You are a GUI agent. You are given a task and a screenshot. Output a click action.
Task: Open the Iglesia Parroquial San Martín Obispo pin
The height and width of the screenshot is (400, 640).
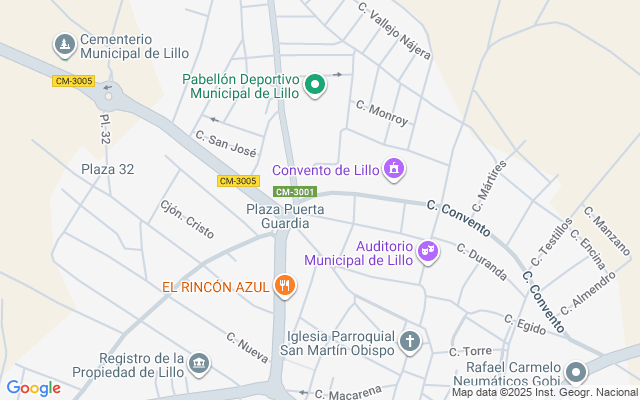coord(409,343)
